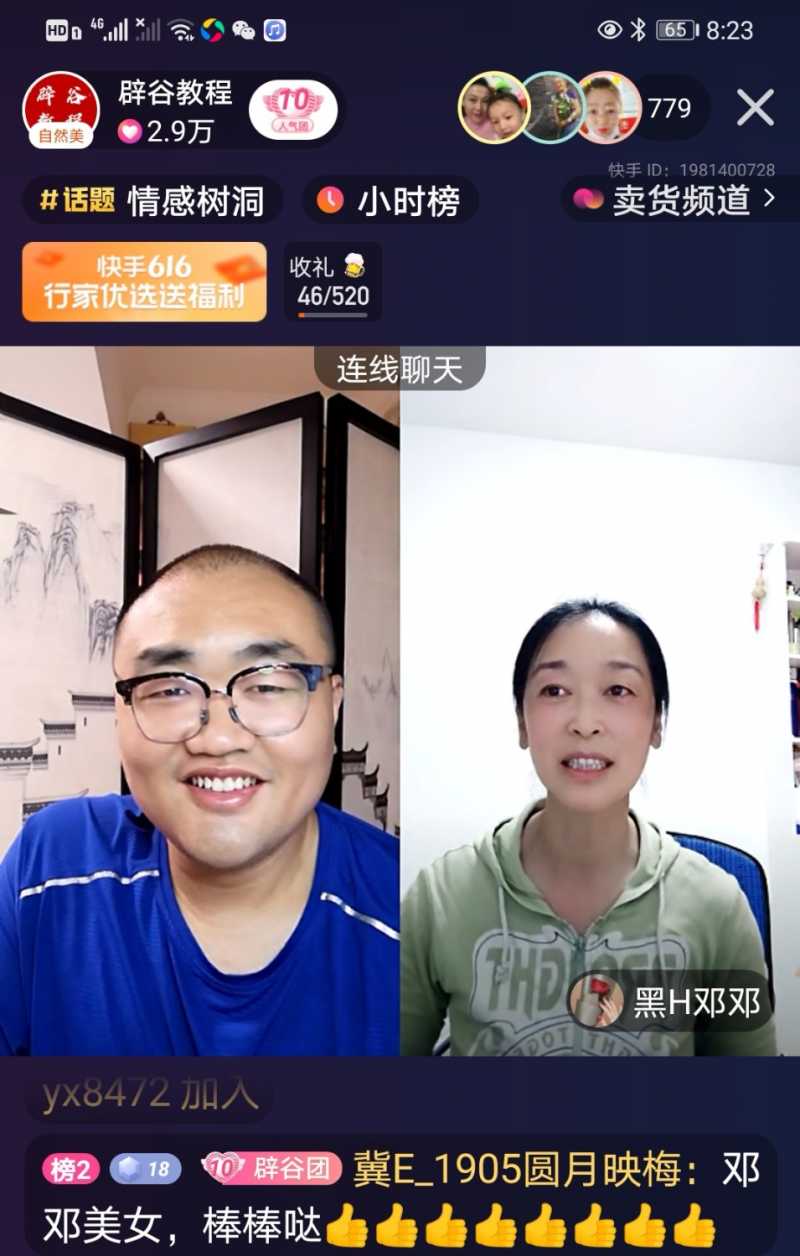
Task: Open the 快手616 行家优选送福利 banner
Action: coord(145,282)
